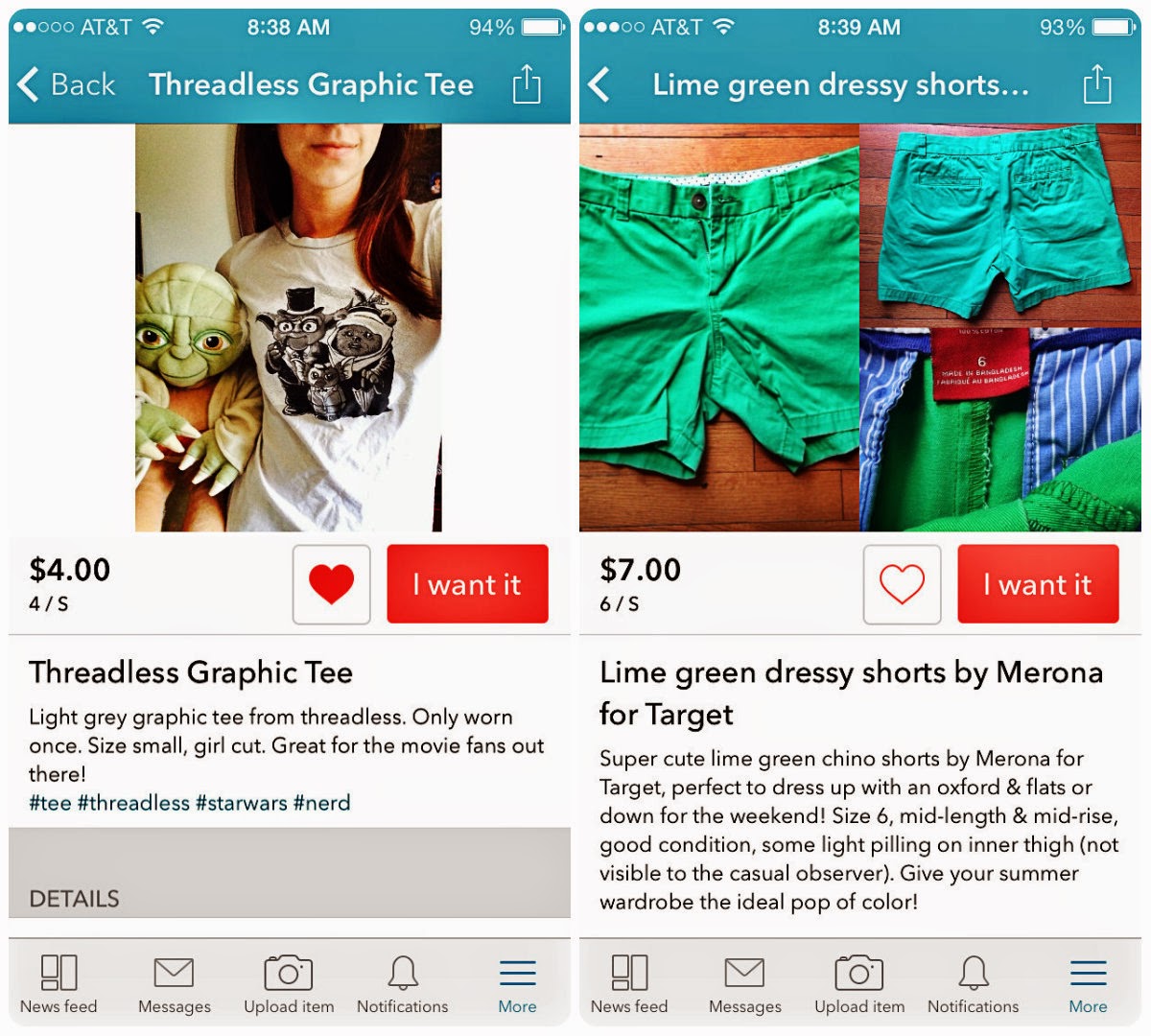This screenshot has height=1036, width=1151.
Task: View the Threadless tee photo full size
Action: pos(288,328)
